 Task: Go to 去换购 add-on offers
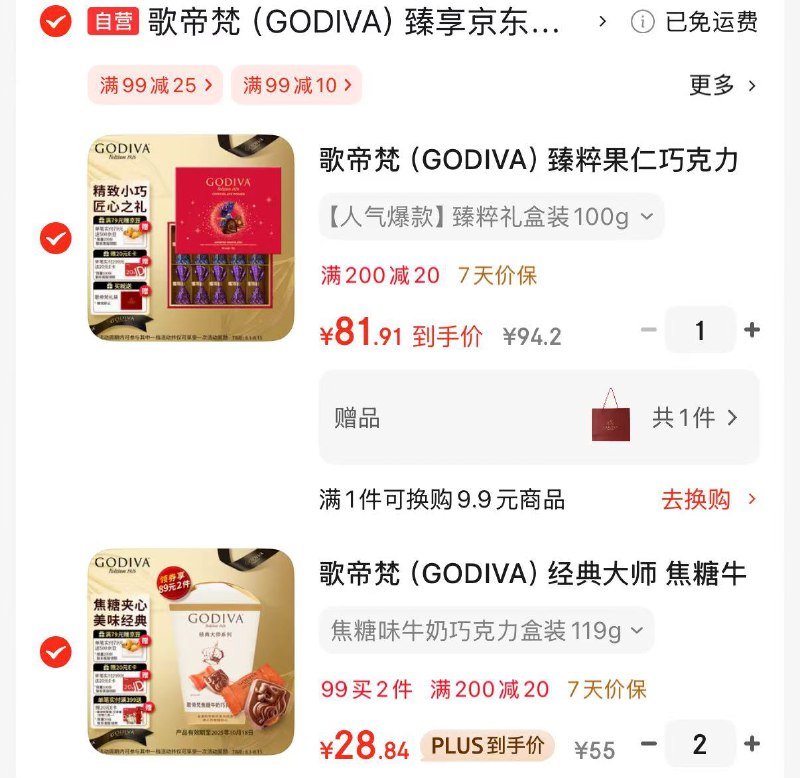(x=708, y=499)
